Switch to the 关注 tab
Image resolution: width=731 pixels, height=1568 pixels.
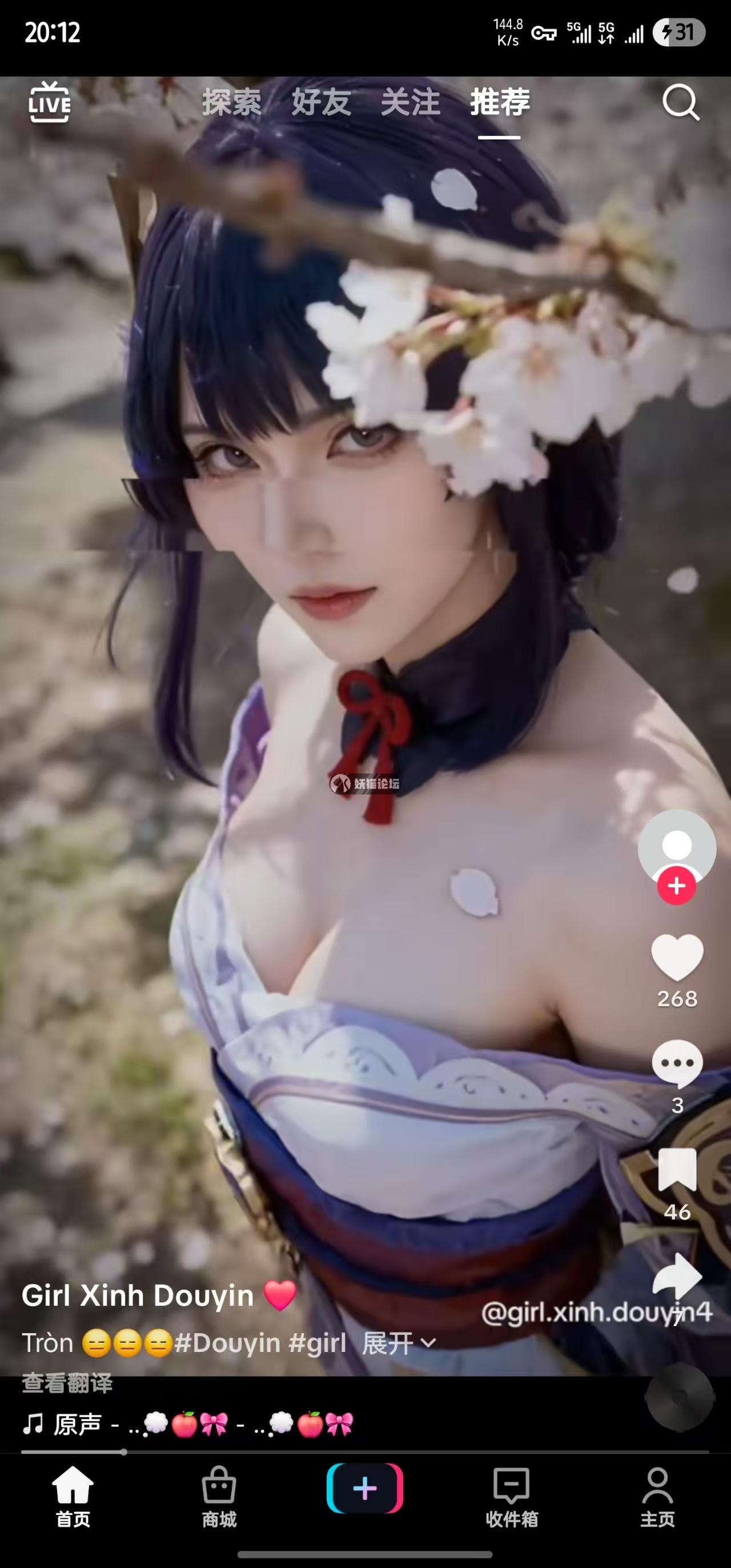[411, 102]
